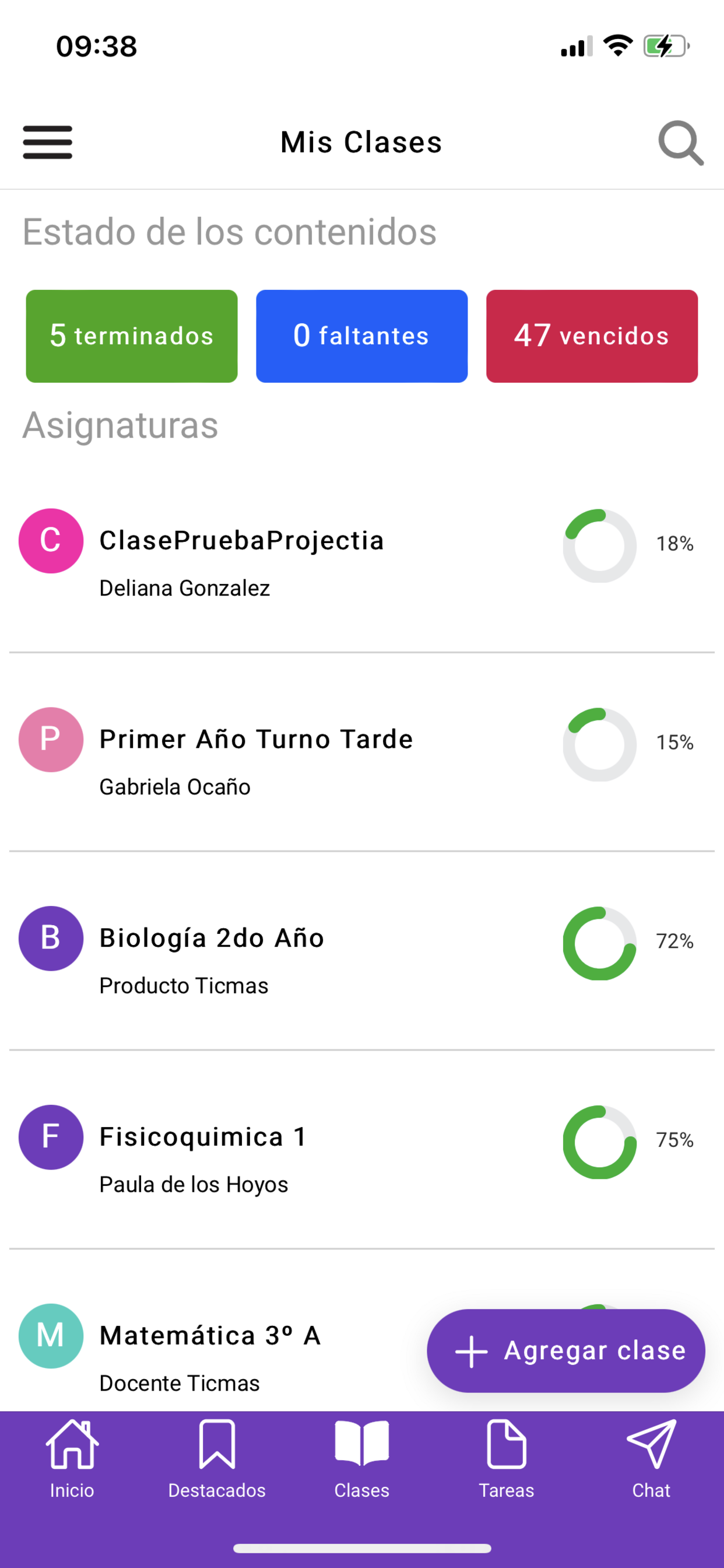Open the Biología 2do Año class
724x1568 pixels.
tap(361, 951)
